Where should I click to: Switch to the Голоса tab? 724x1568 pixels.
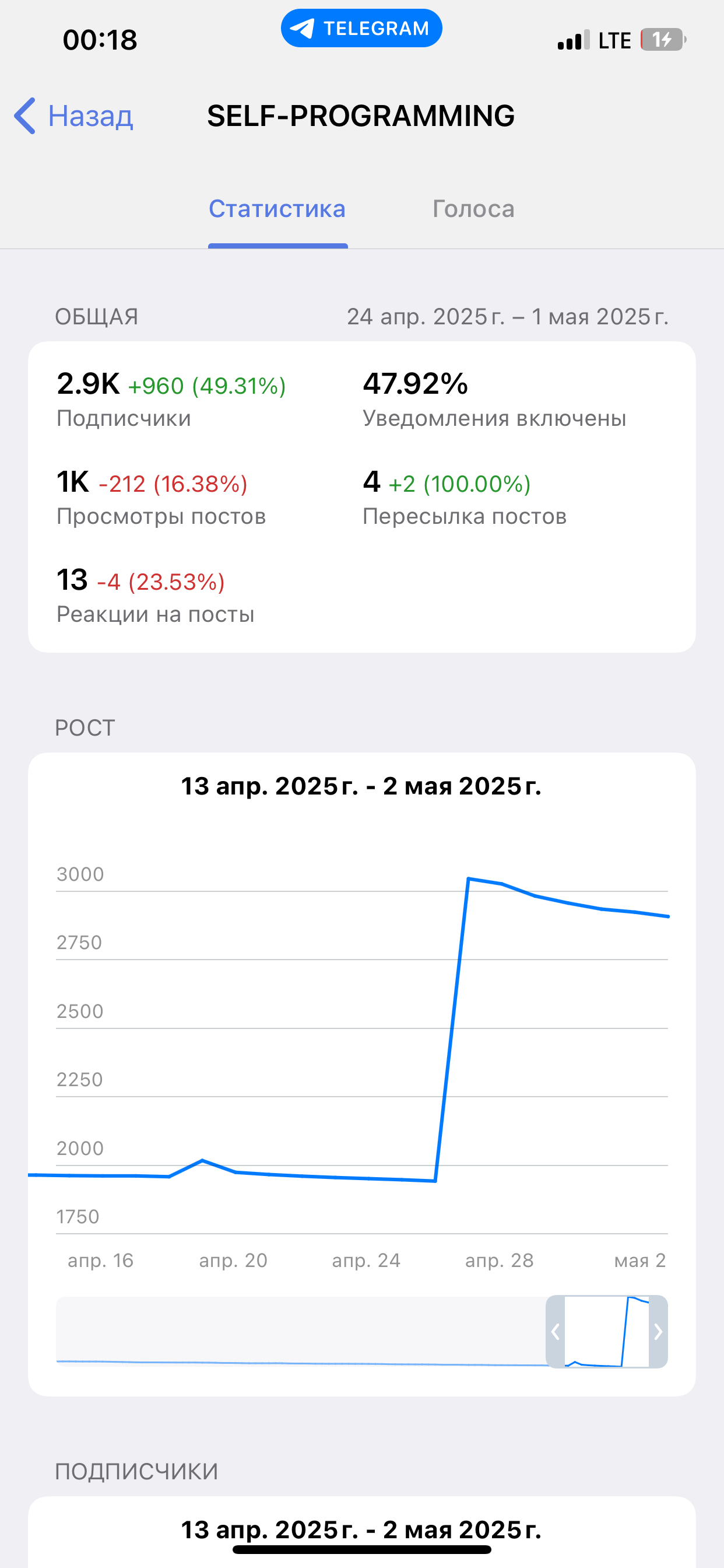[x=473, y=209]
